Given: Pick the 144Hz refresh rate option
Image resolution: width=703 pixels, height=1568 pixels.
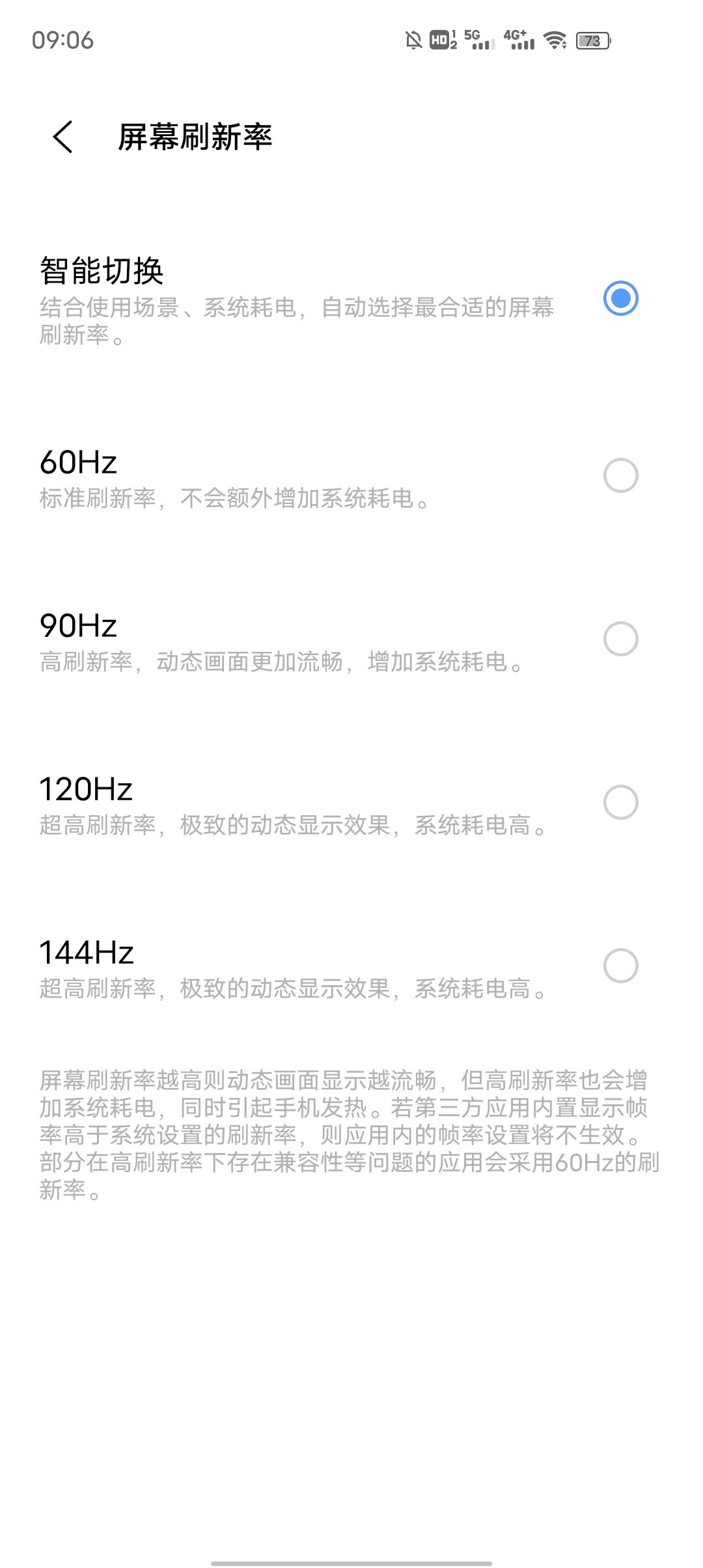Looking at the screenshot, I should (351, 967).
